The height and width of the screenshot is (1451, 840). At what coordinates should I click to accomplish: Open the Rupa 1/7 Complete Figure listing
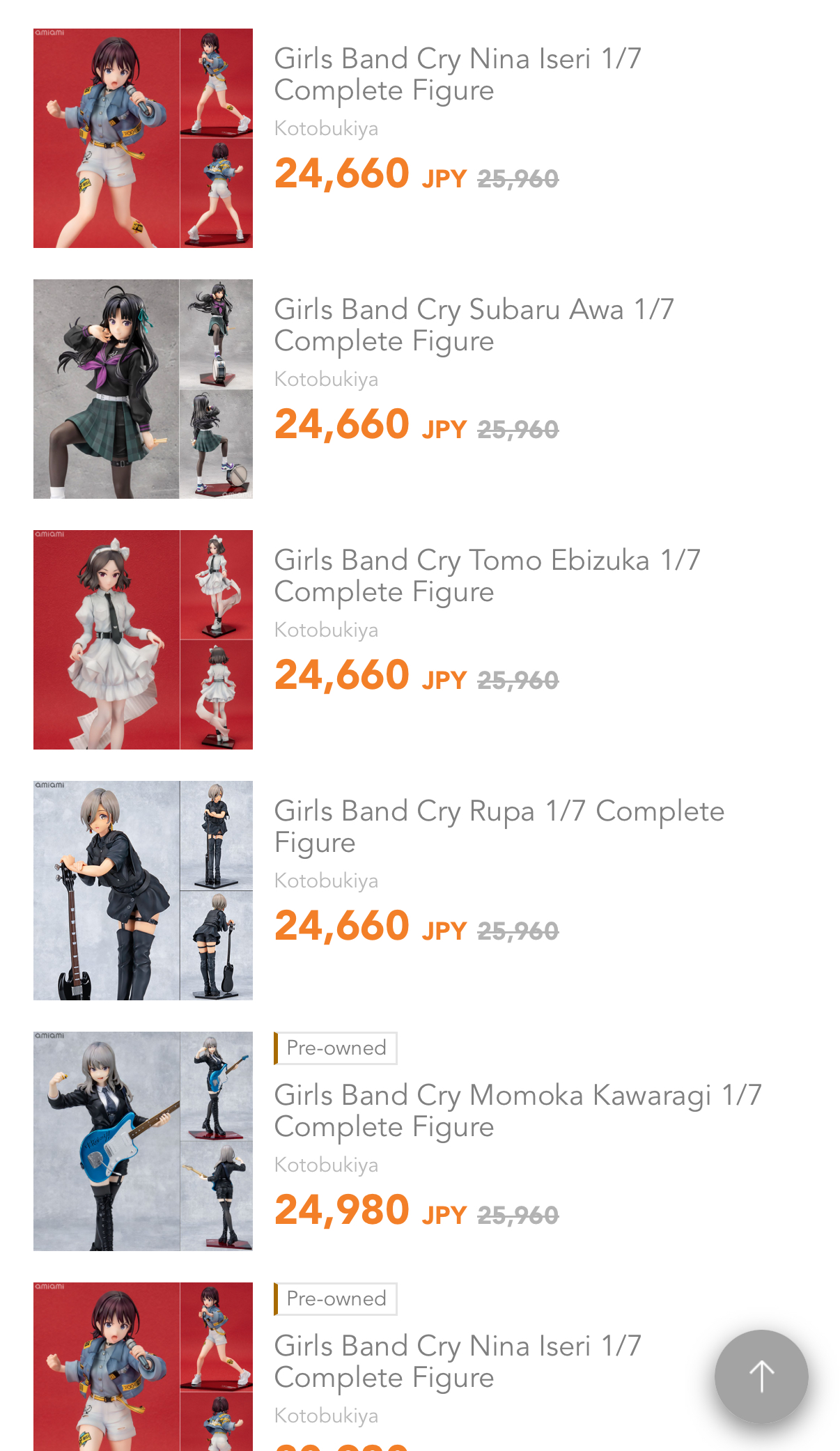click(x=499, y=827)
